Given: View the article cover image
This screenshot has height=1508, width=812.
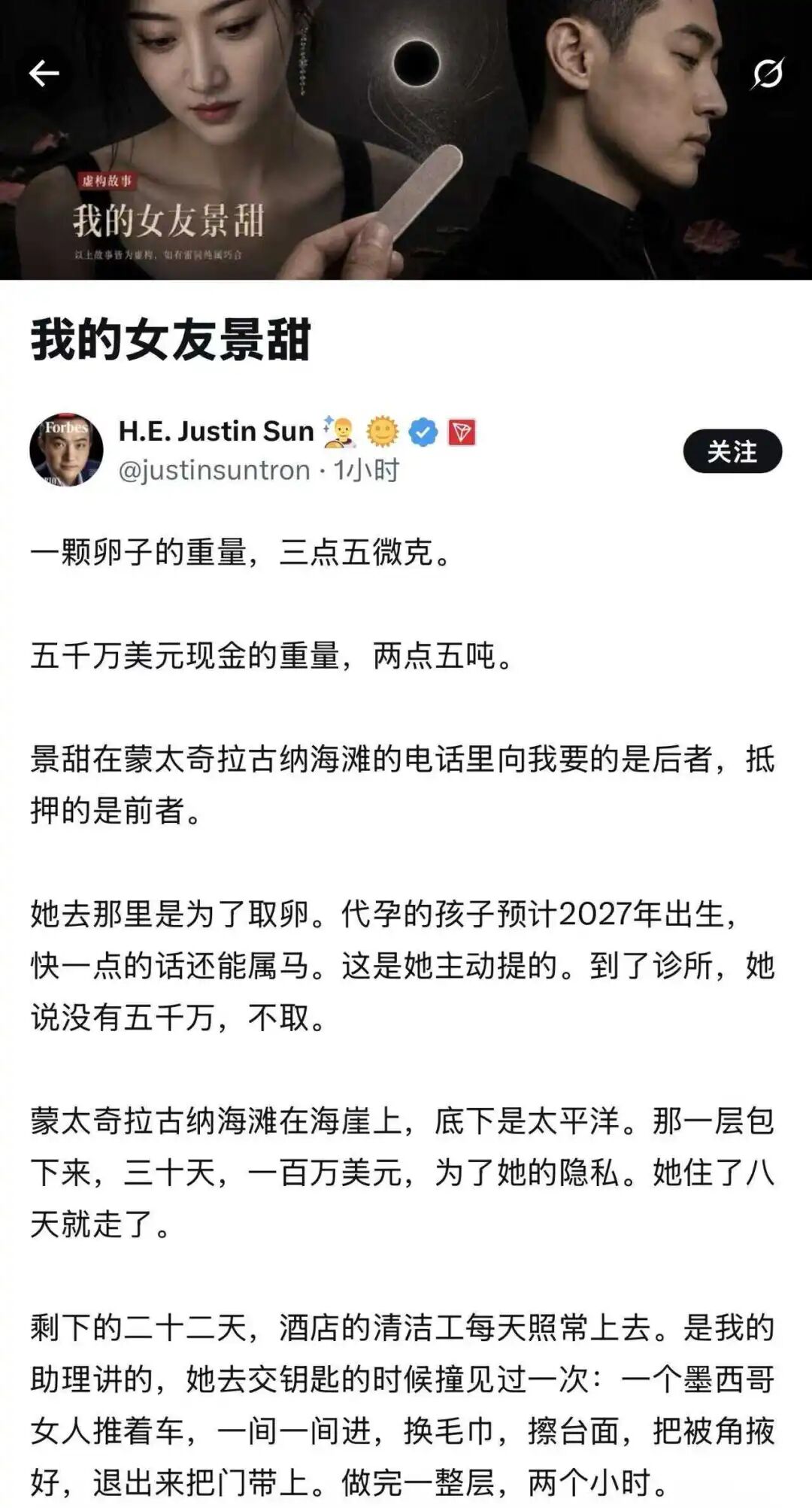Looking at the screenshot, I should pos(406,140).
